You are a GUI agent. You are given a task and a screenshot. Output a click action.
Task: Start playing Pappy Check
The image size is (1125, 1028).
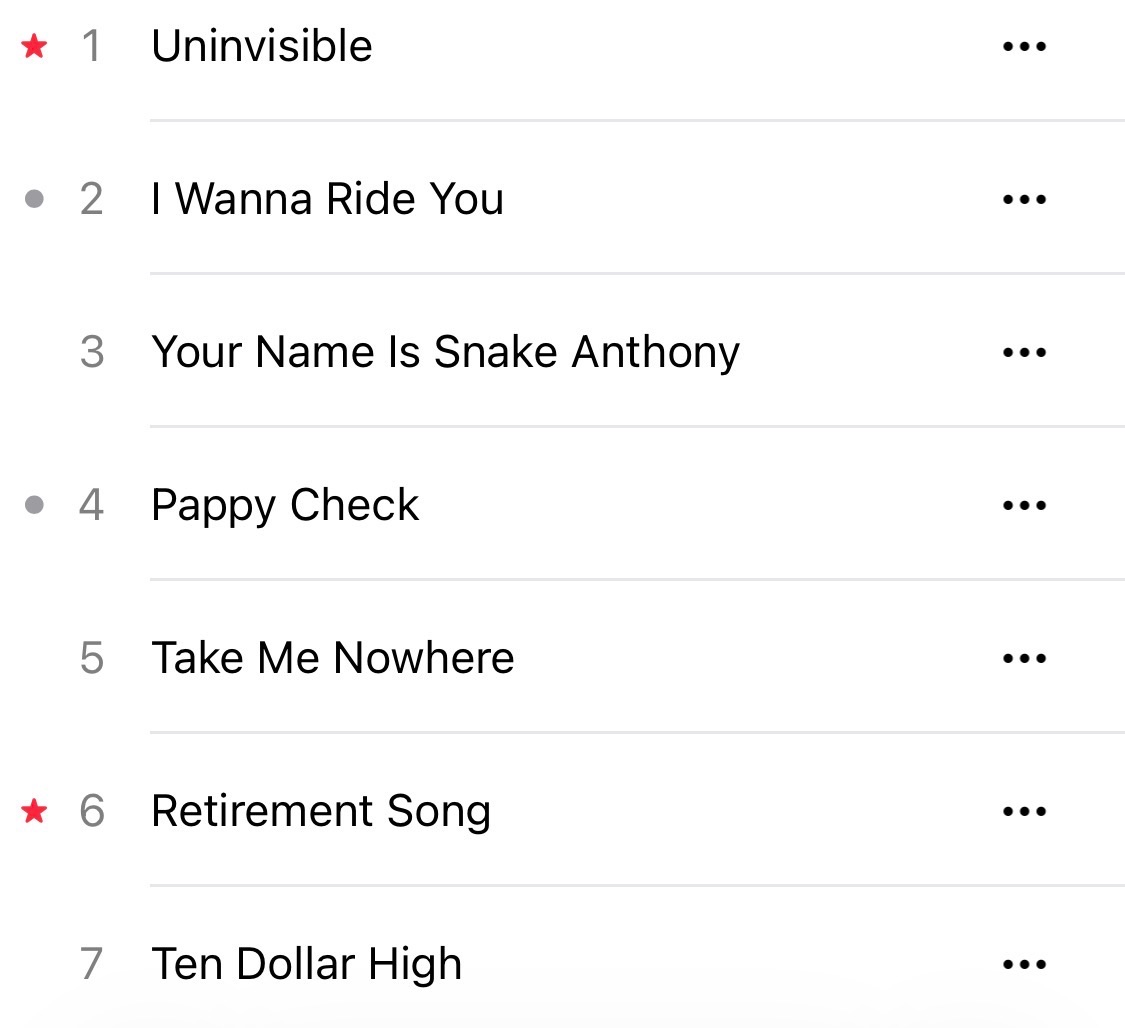[x=285, y=505]
